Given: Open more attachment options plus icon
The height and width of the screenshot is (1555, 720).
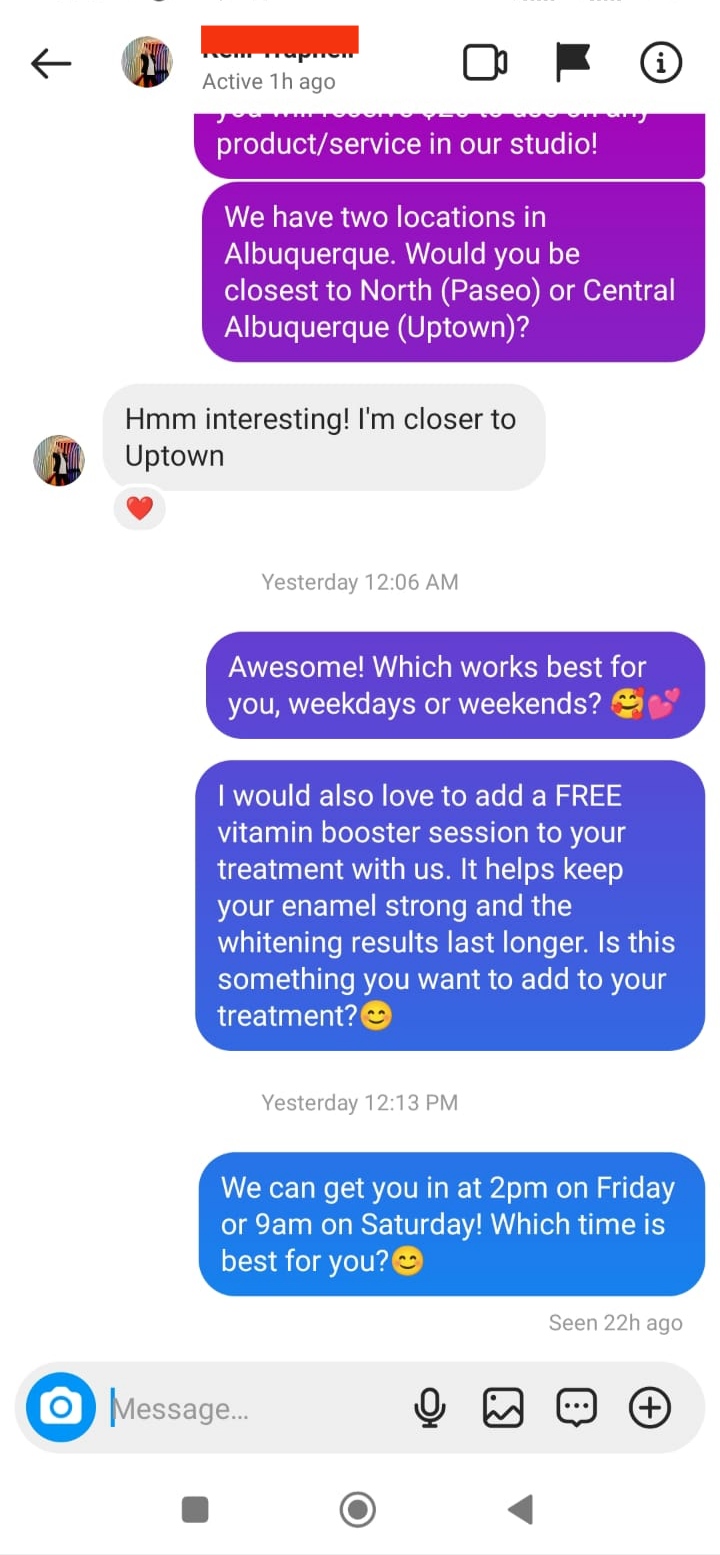Looking at the screenshot, I should point(649,1408).
